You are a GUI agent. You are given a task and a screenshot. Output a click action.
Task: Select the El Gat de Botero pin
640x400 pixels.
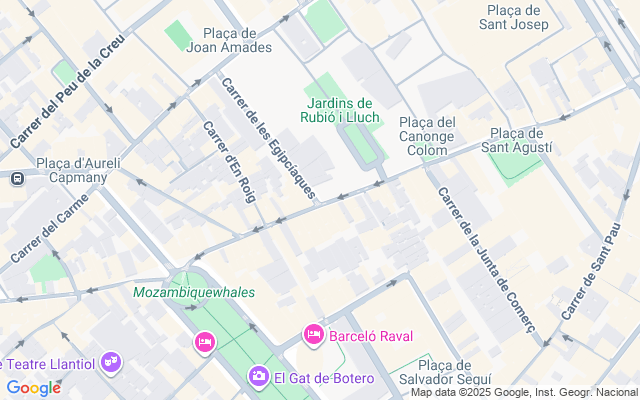[259, 376]
